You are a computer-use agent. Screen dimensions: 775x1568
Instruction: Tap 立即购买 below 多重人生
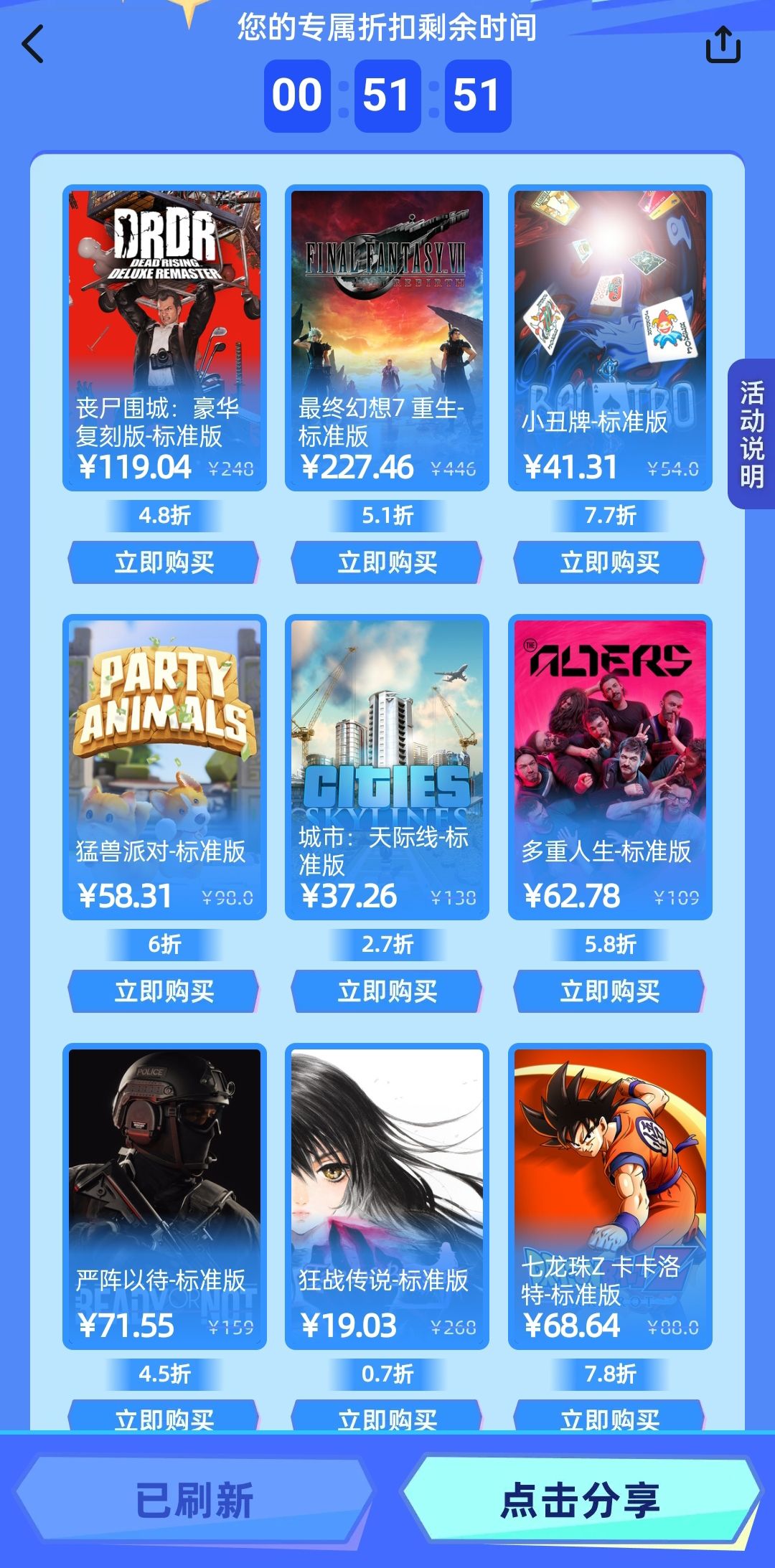pyautogui.click(x=610, y=991)
